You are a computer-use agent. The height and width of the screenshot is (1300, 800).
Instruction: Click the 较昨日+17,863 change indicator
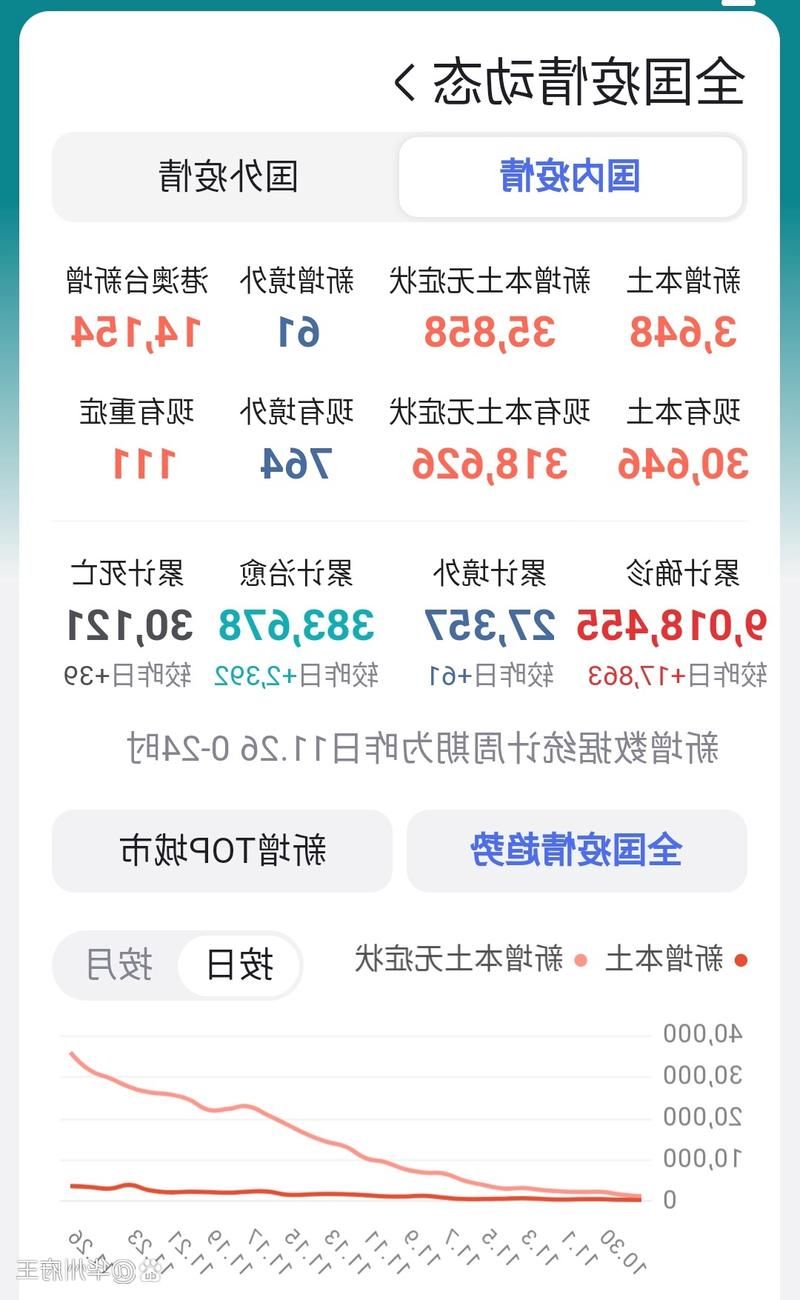tap(673, 672)
